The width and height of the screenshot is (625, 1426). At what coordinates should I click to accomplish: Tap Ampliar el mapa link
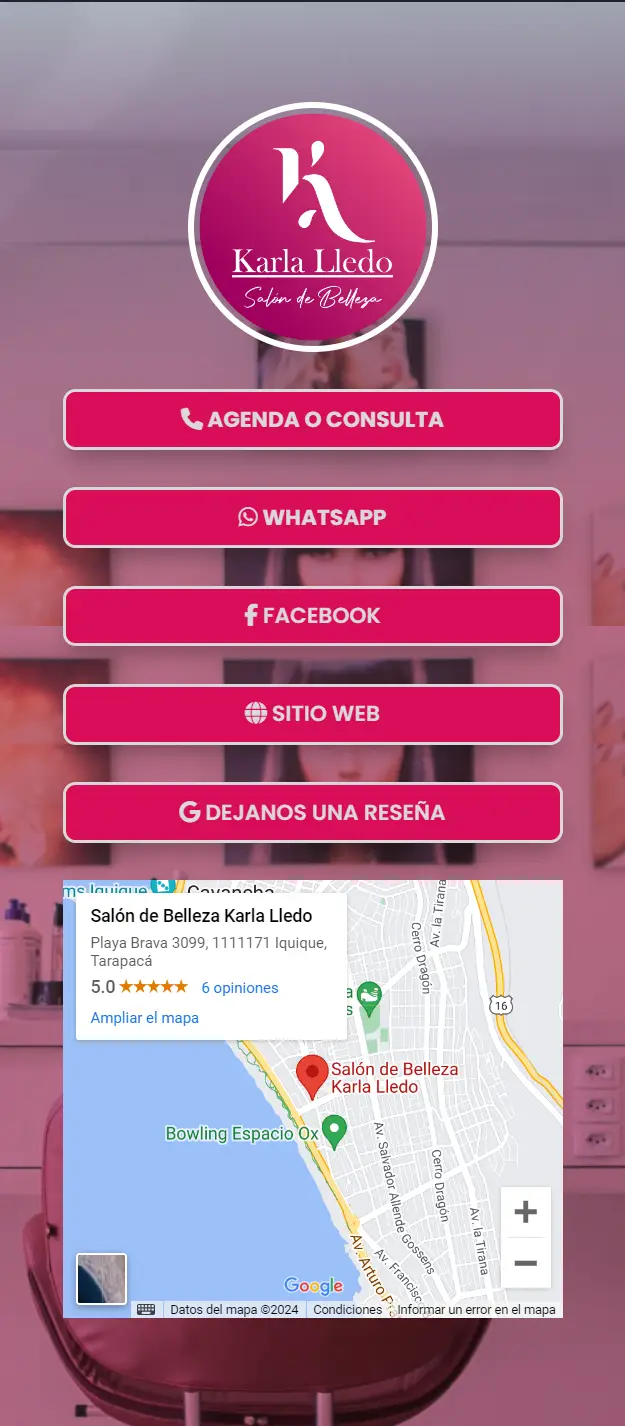tap(145, 1018)
